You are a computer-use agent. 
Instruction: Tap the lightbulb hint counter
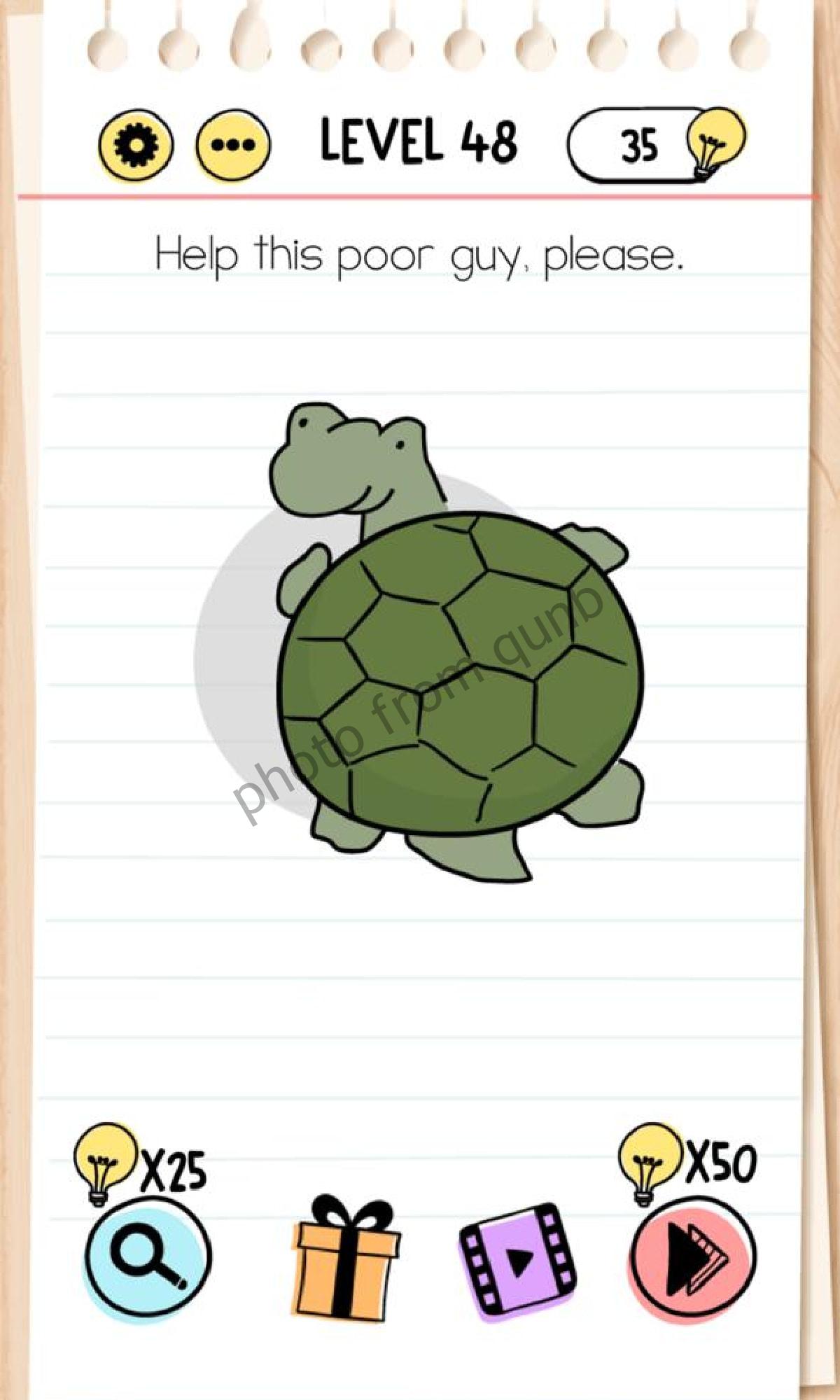(x=654, y=146)
